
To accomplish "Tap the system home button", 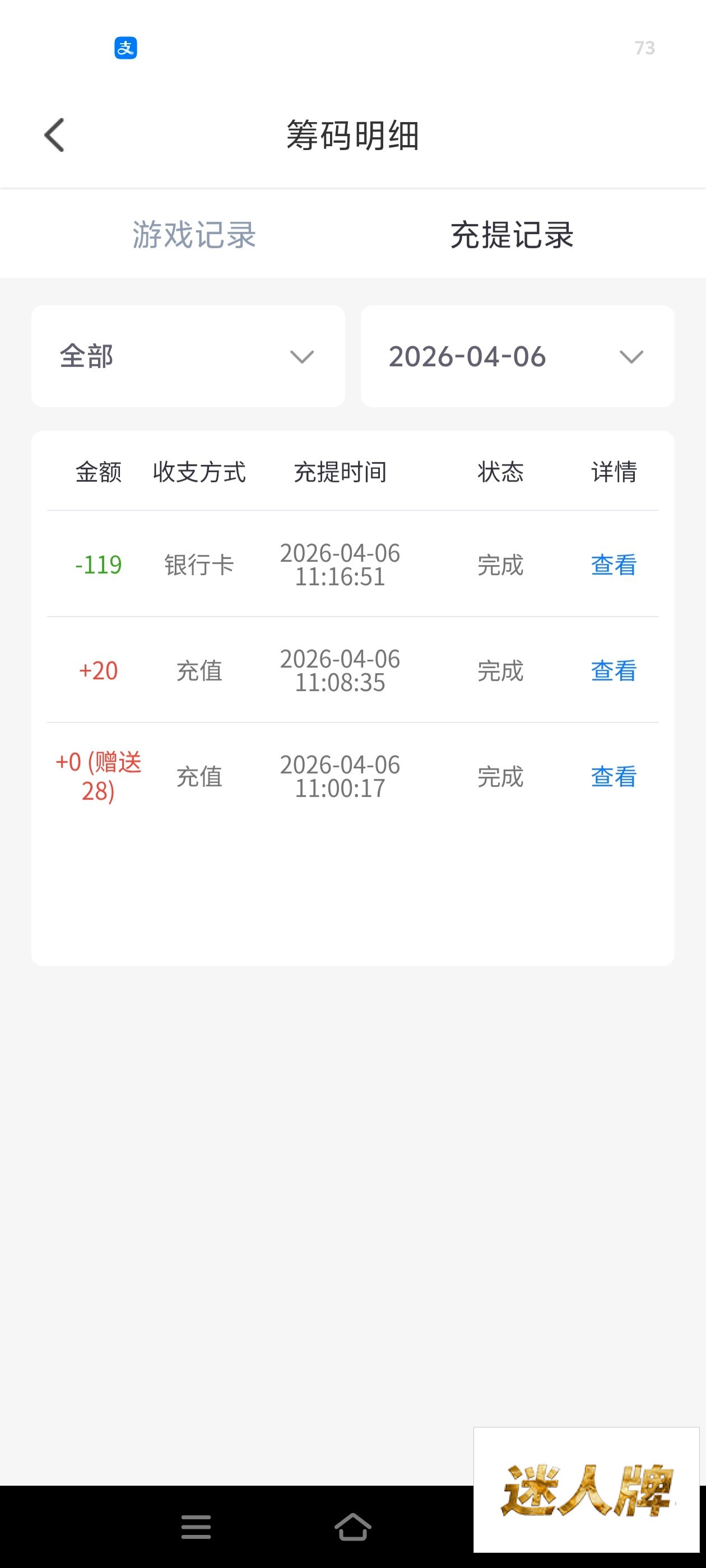I will click(352, 1527).
